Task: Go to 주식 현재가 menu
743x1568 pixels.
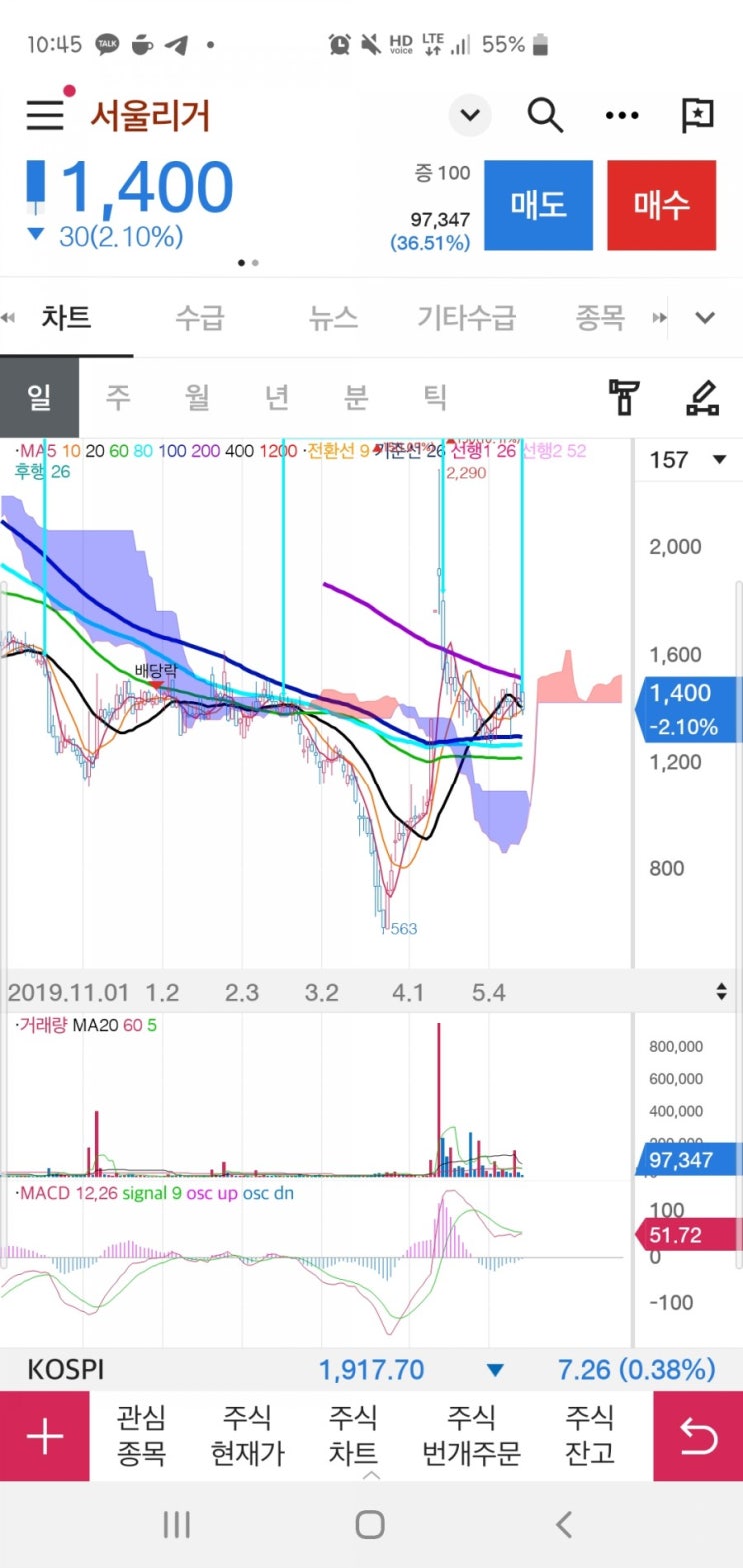Action: [248, 1435]
